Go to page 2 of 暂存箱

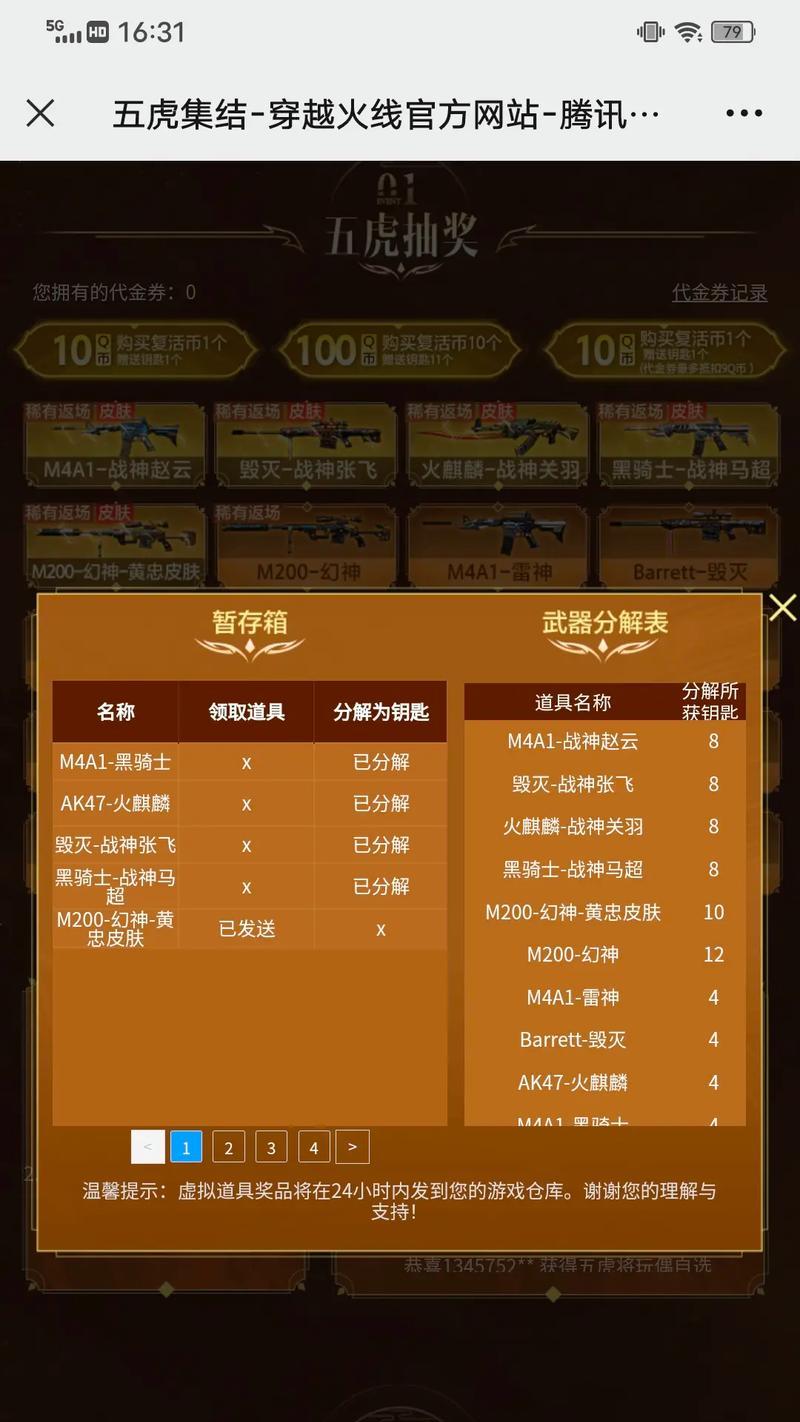(228, 1148)
